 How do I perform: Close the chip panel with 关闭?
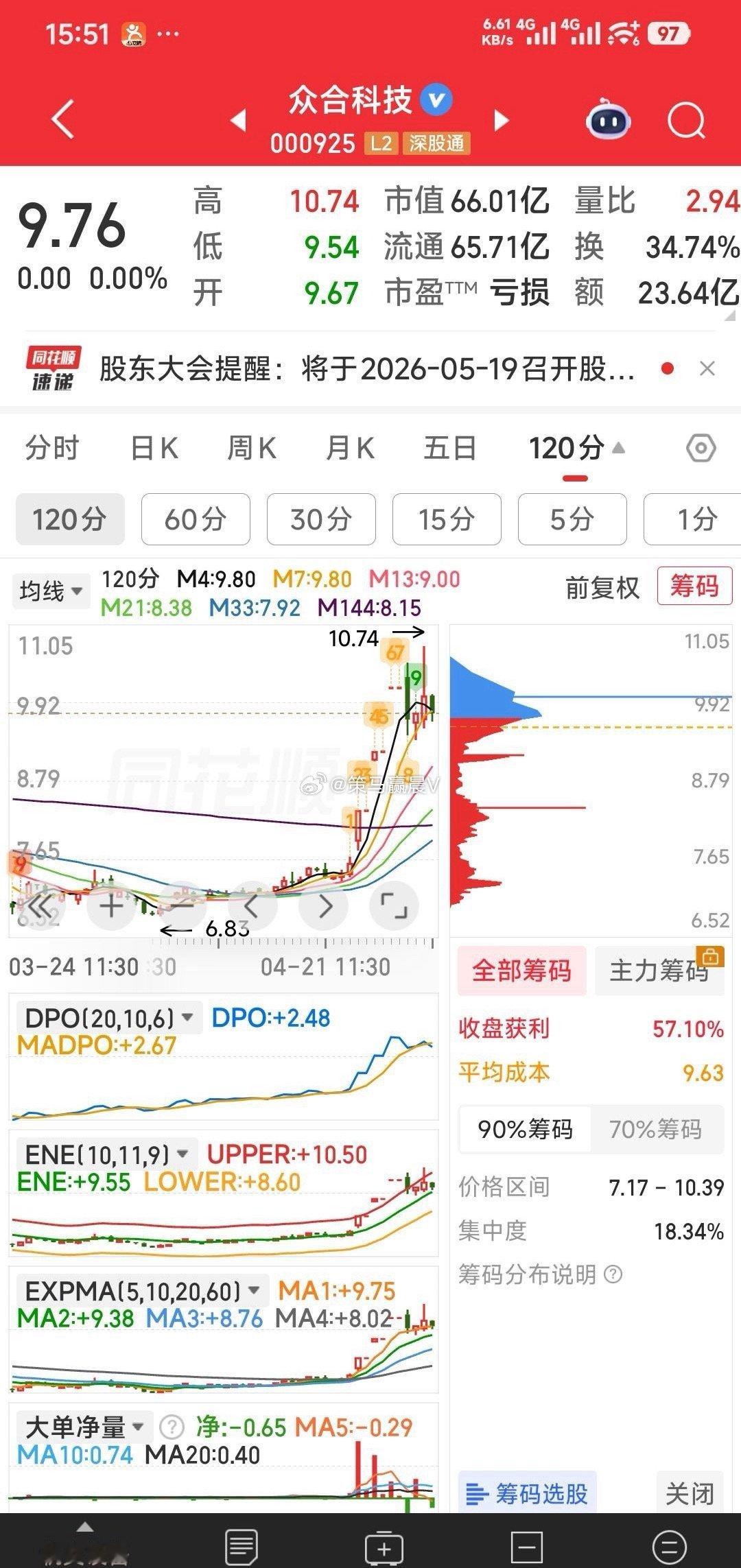point(690,1494)
